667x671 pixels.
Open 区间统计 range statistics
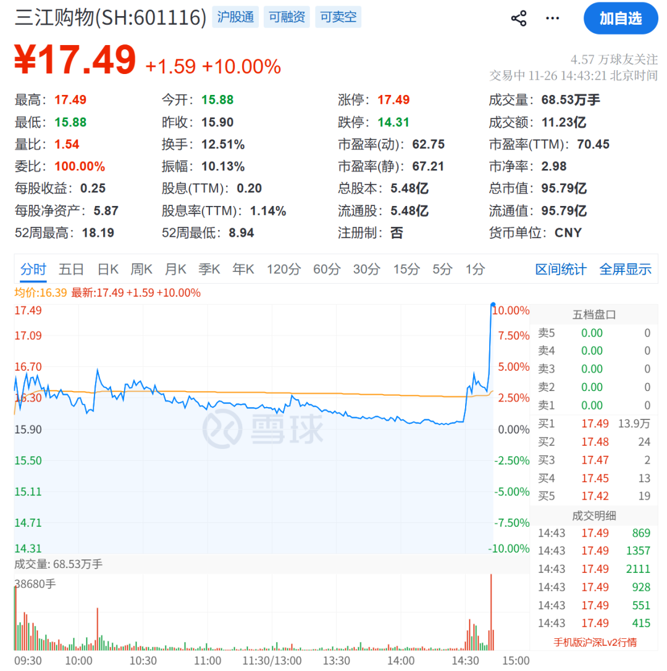[561, 268]
